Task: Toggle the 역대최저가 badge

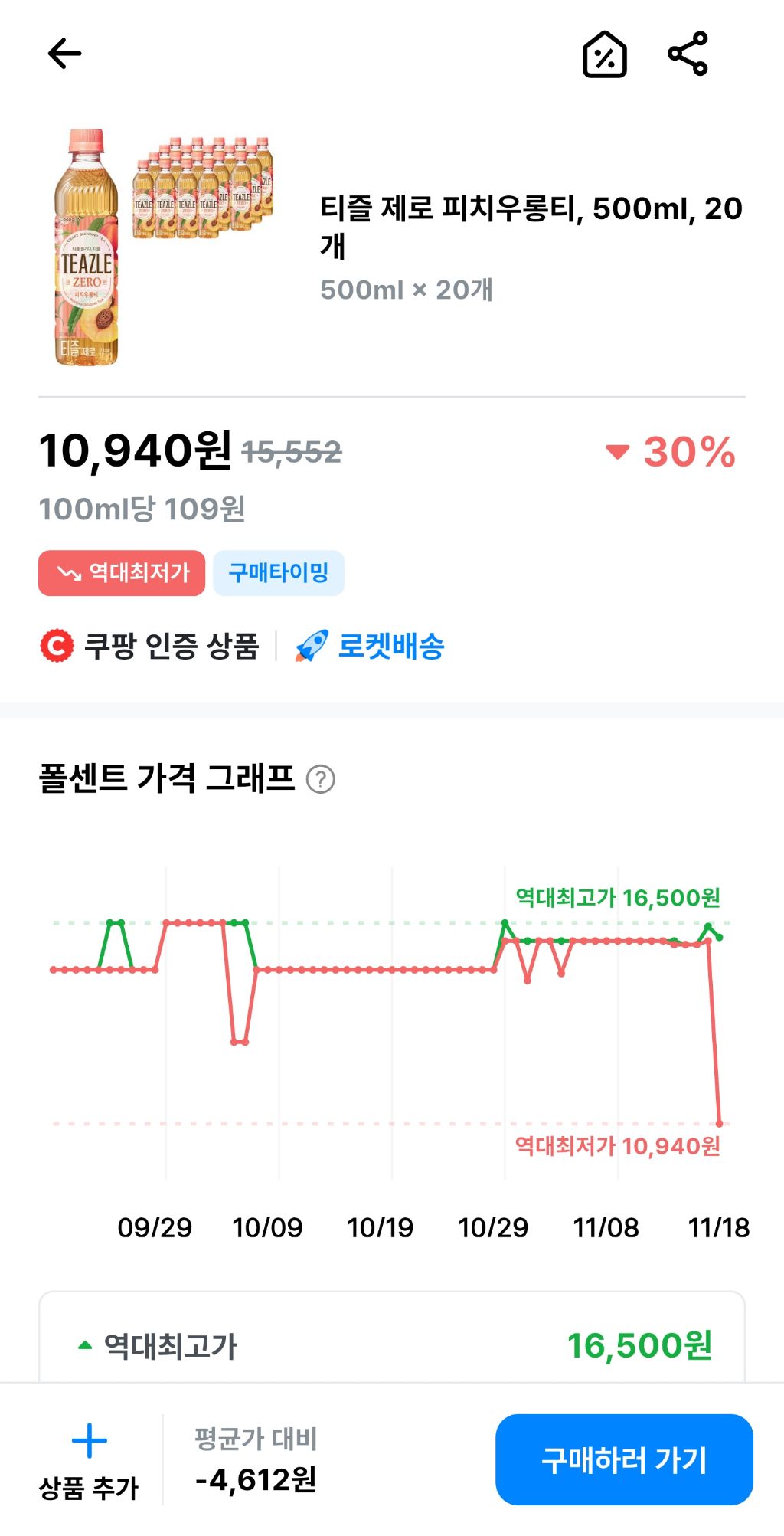Action: pyautogui.click(x=121, y=572)
